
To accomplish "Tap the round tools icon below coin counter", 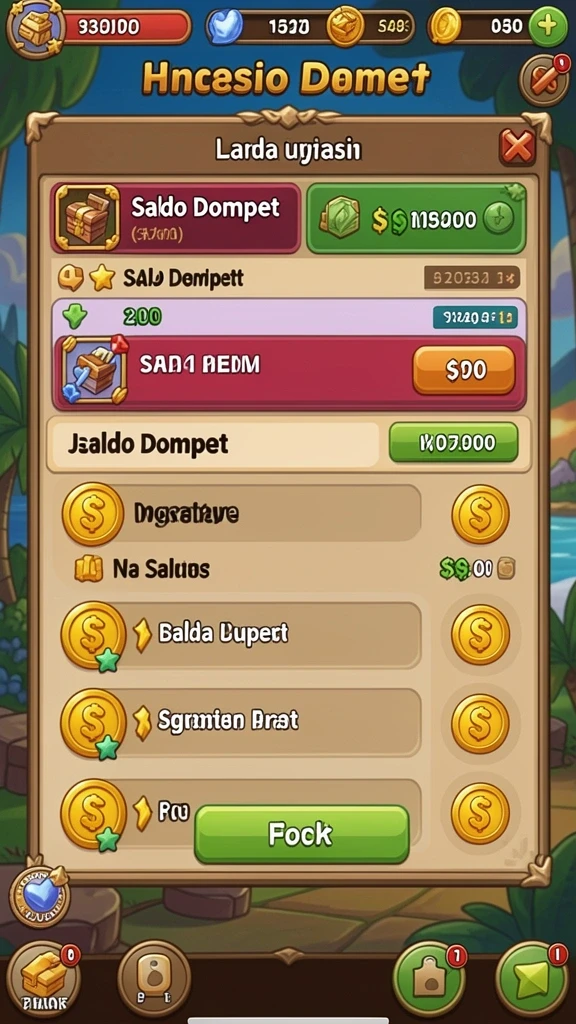I will point(544,79).
